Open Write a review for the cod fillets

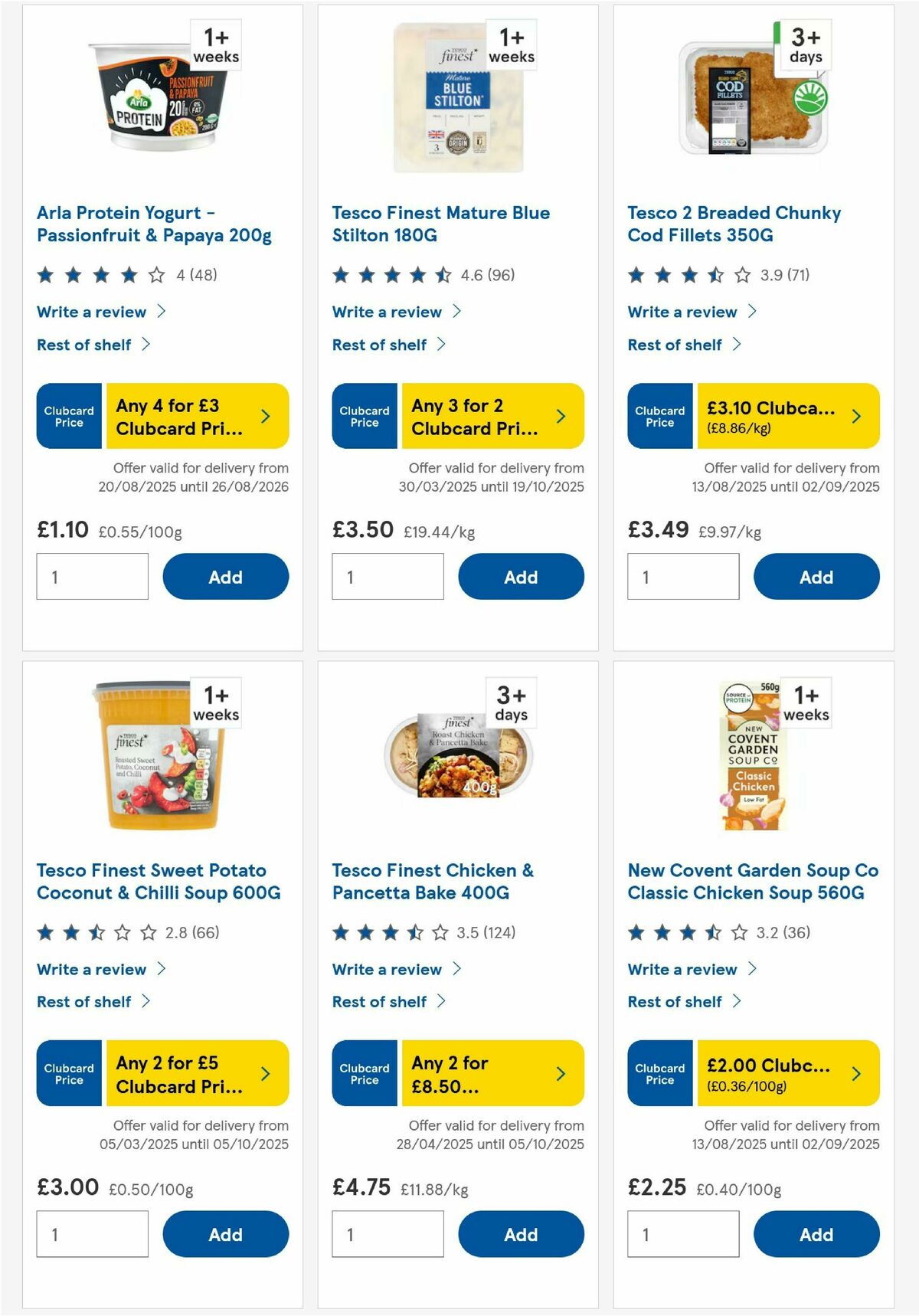pyautogui.click(x=682, y=312)
